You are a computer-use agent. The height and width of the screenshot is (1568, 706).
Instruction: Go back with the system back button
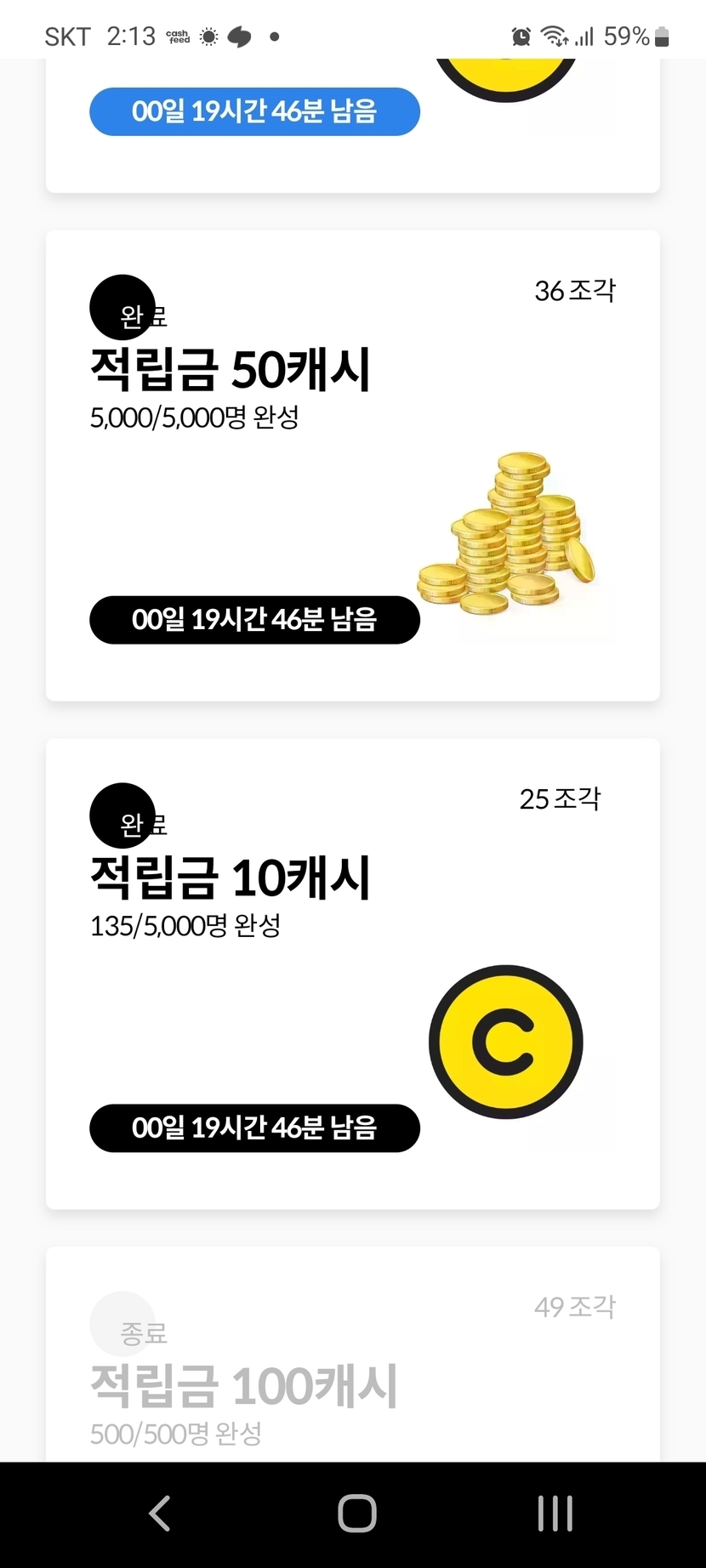(160, 1514)
